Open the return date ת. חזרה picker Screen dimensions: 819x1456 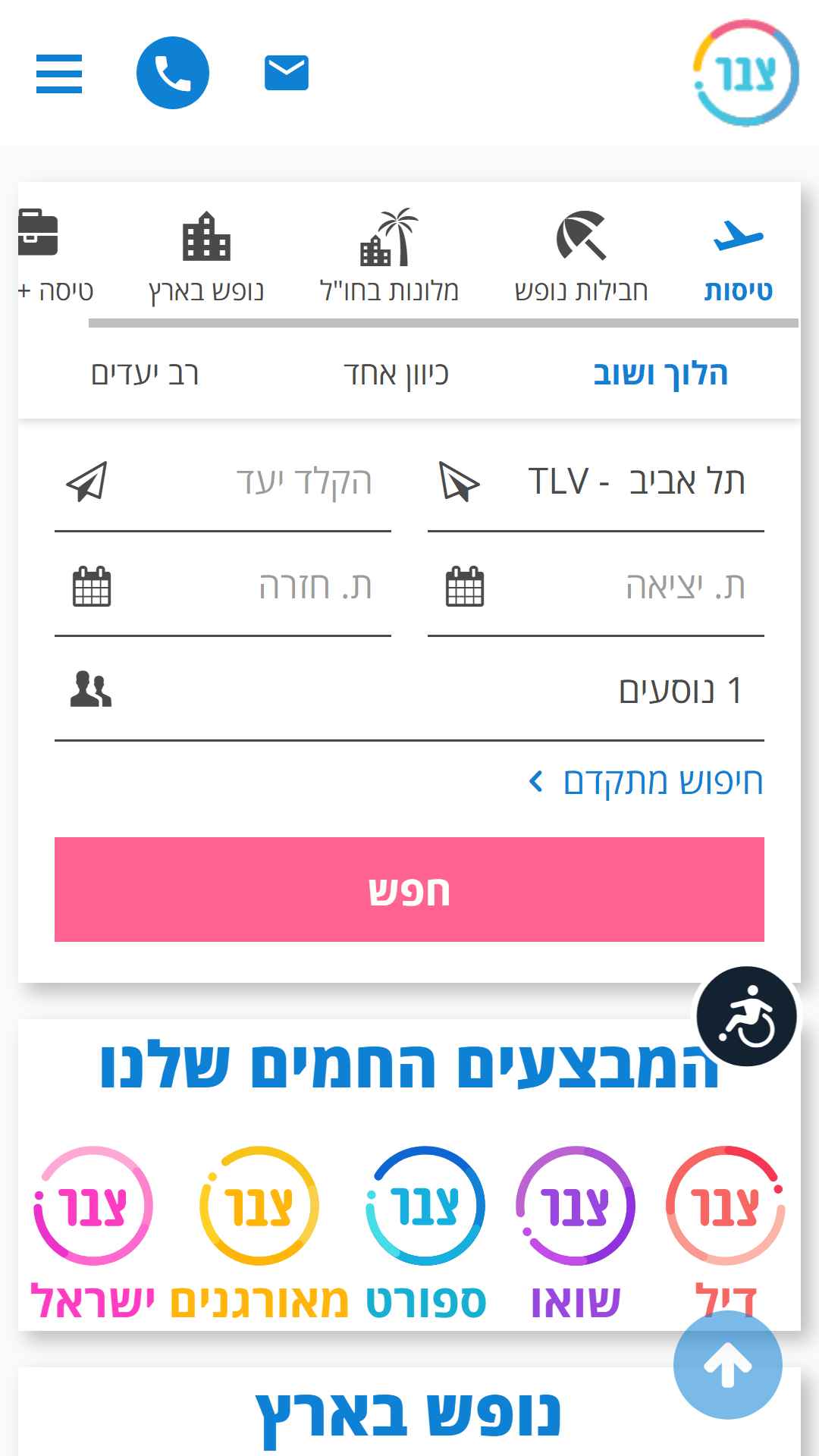223,587
